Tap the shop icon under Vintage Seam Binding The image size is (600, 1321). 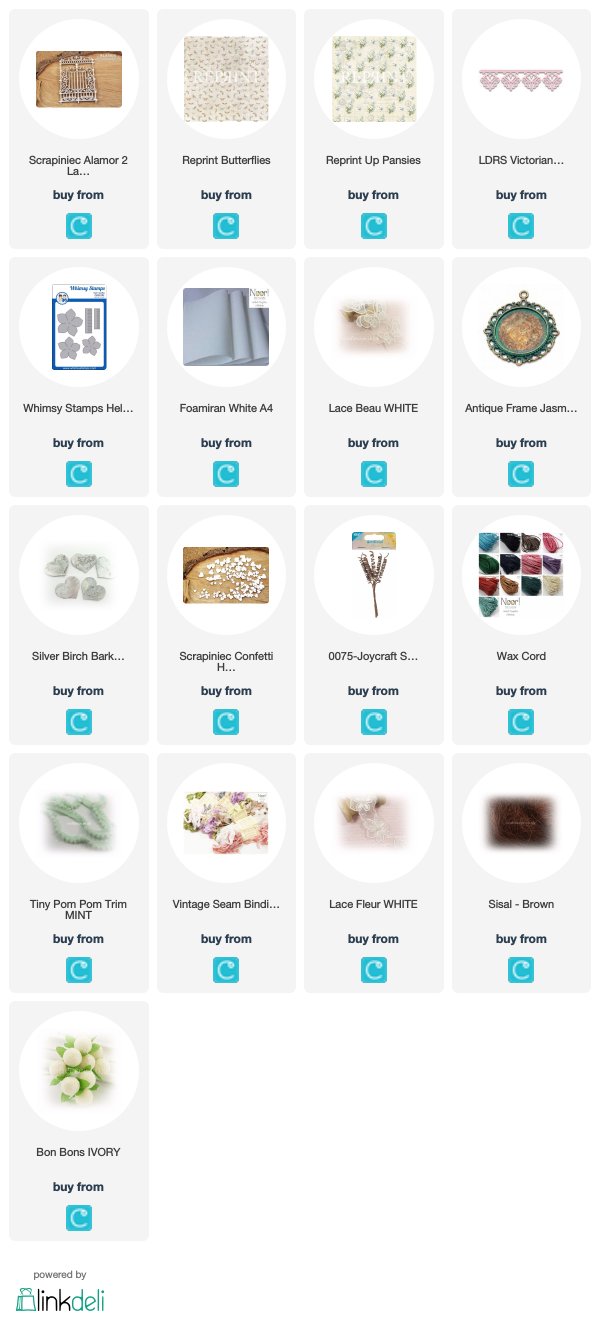(226, 970)
